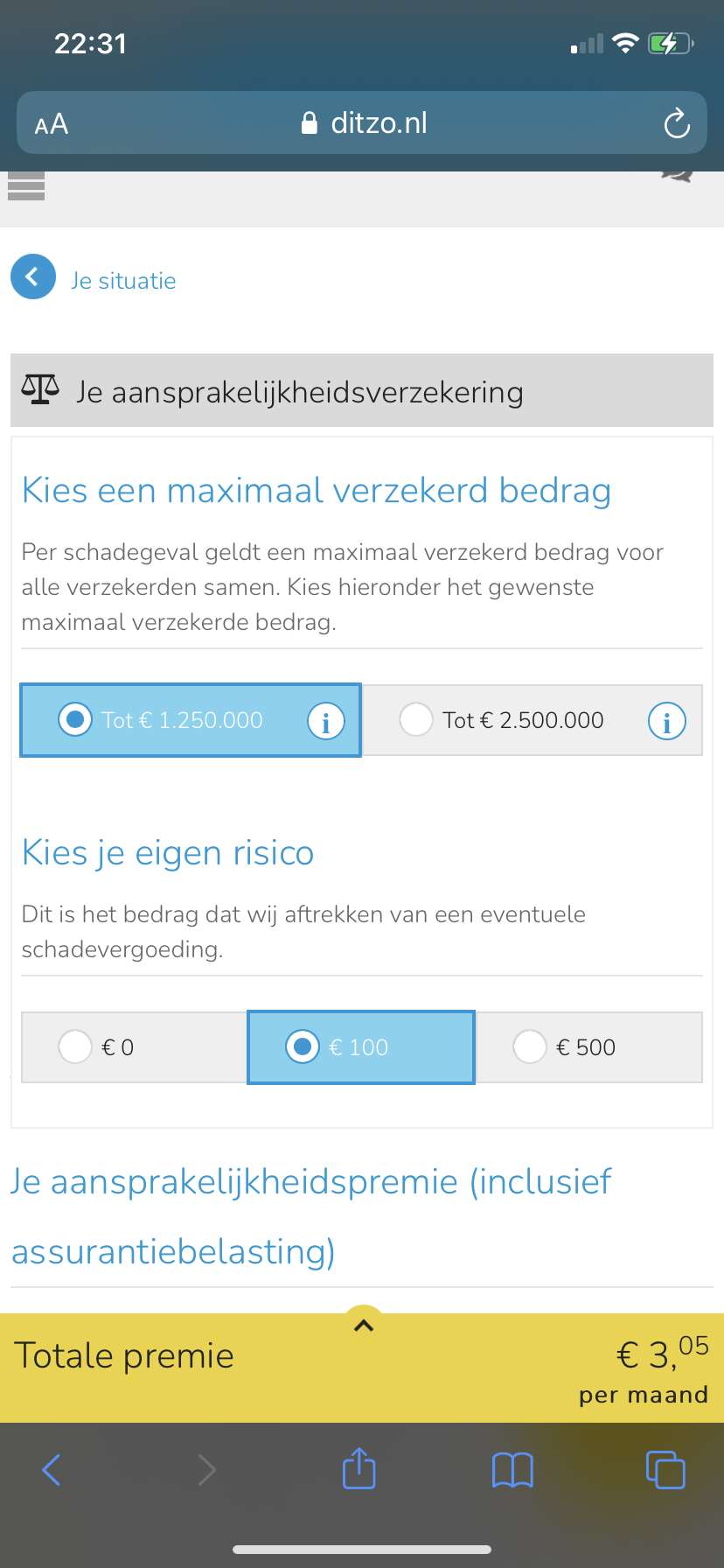Screen dimensions: 724x1568
Task: Reload the ditzo.nl page
Action: [x=677, y=123]
